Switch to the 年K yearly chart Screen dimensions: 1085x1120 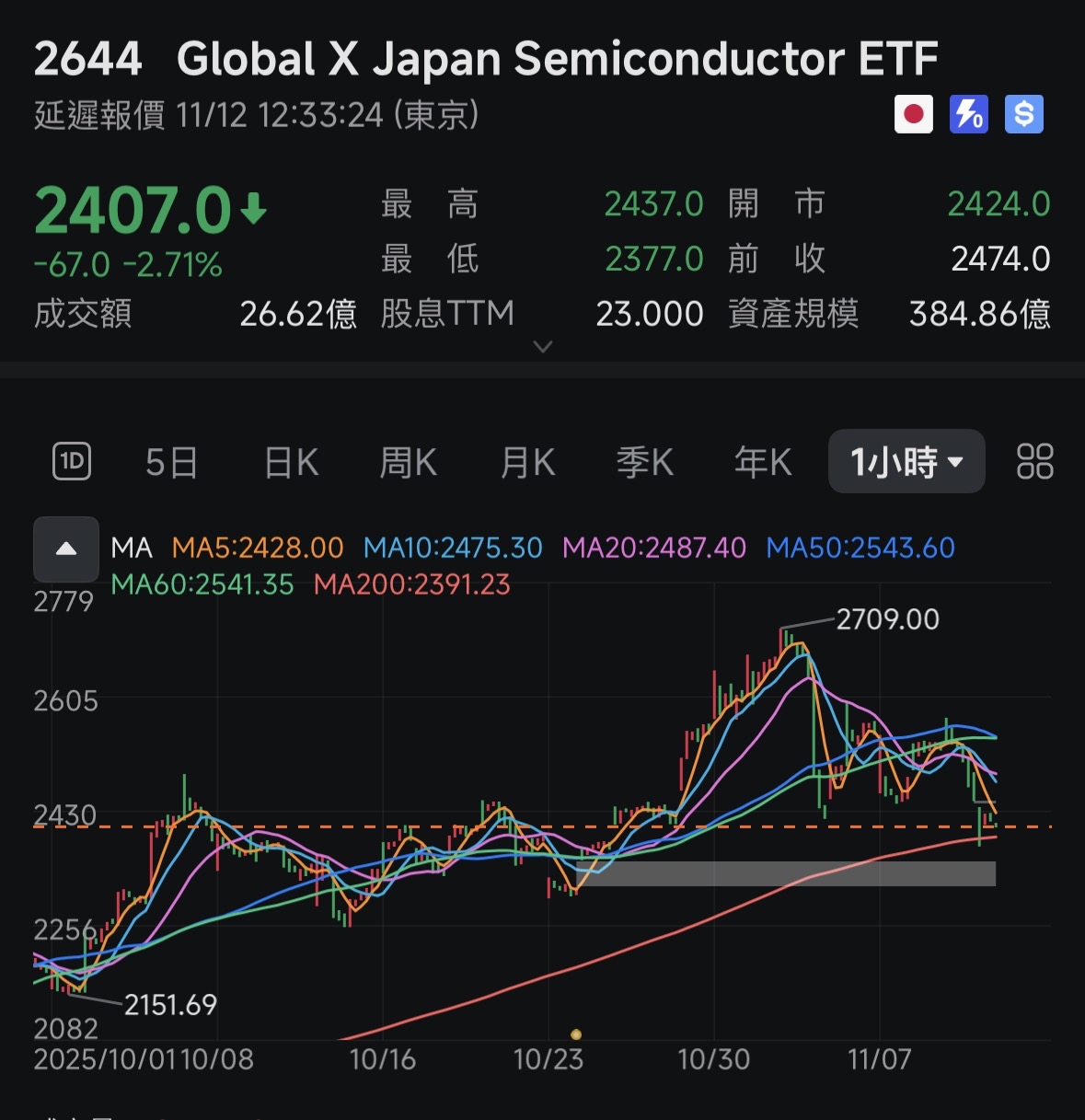pos(763,462)
